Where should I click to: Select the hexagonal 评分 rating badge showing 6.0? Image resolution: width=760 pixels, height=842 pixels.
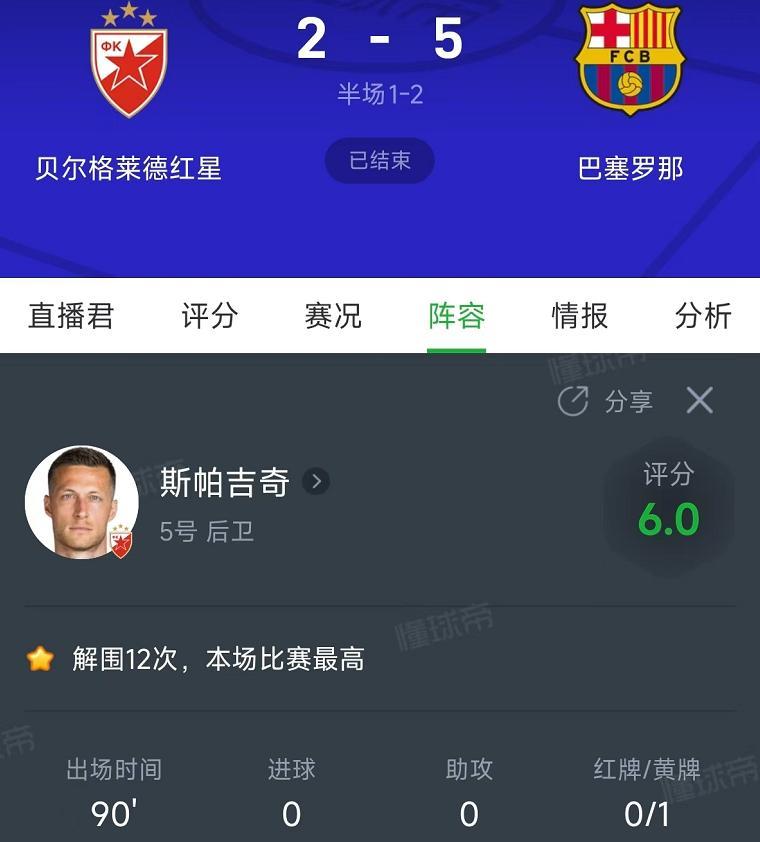click(668, 502)
